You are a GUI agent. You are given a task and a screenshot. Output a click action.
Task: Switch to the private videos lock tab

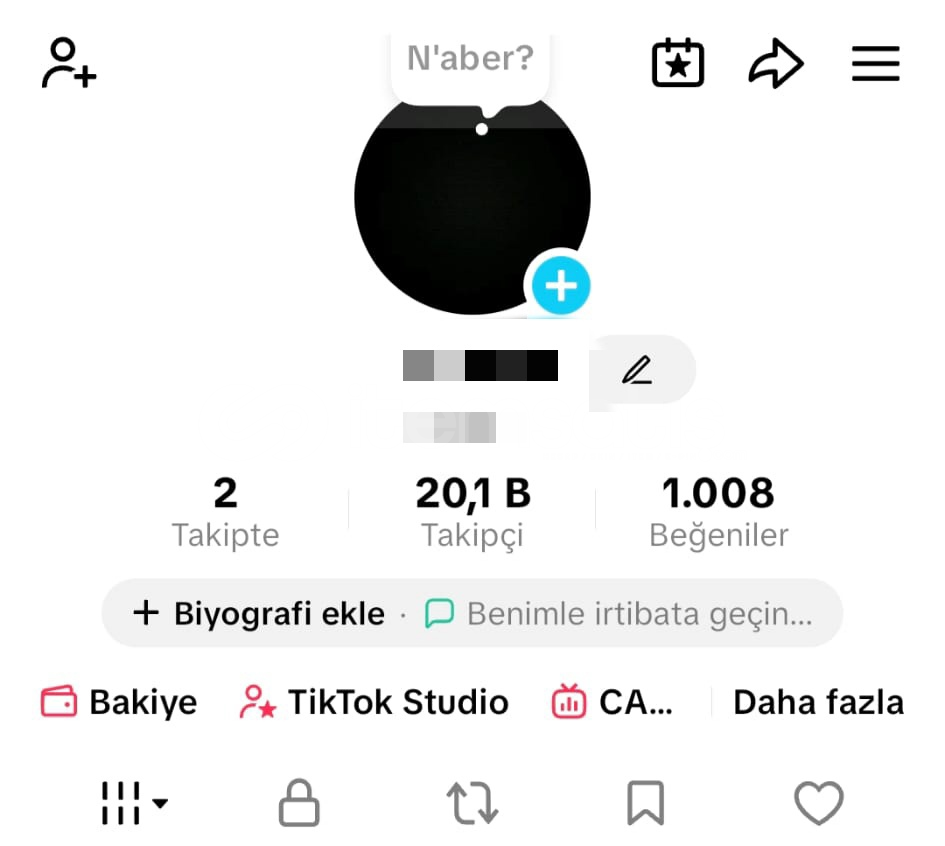click(298, 803)
